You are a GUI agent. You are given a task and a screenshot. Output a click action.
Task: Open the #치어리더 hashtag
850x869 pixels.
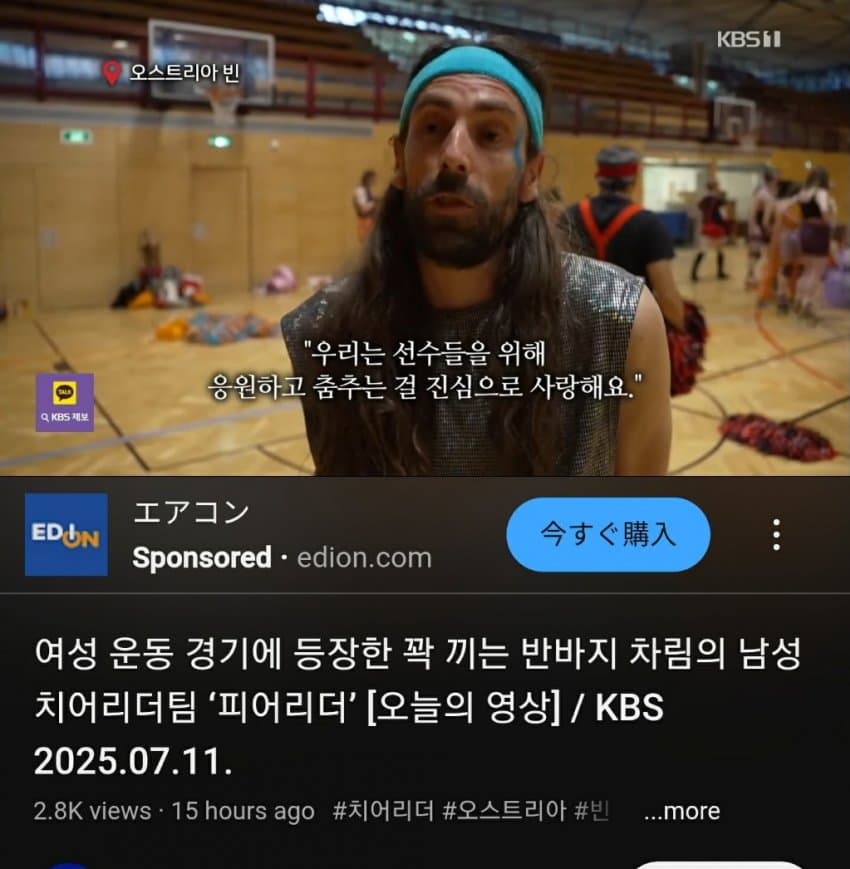383,811
